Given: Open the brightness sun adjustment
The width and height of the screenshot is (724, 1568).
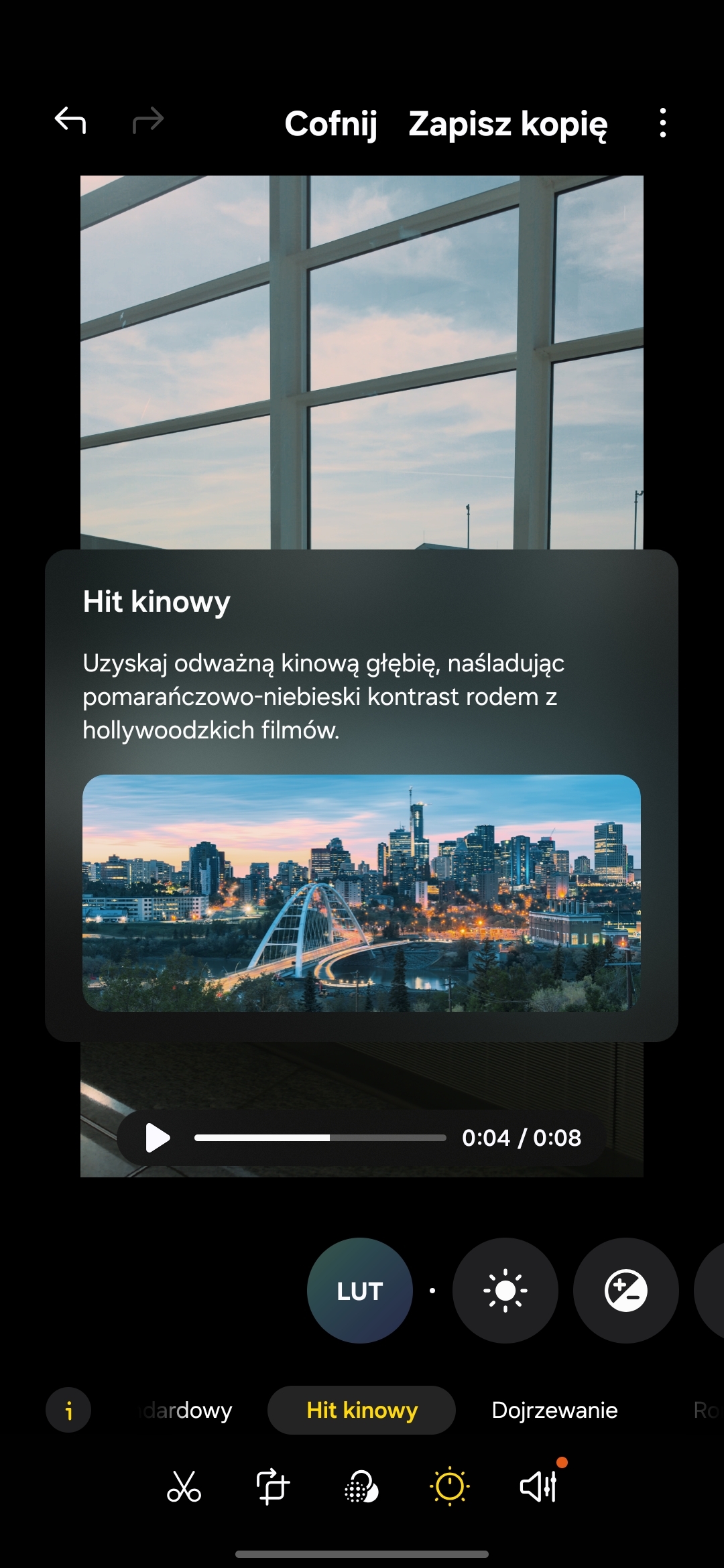Looking at the screenshot, I should pyautogui.click(x=505, y=1291).
